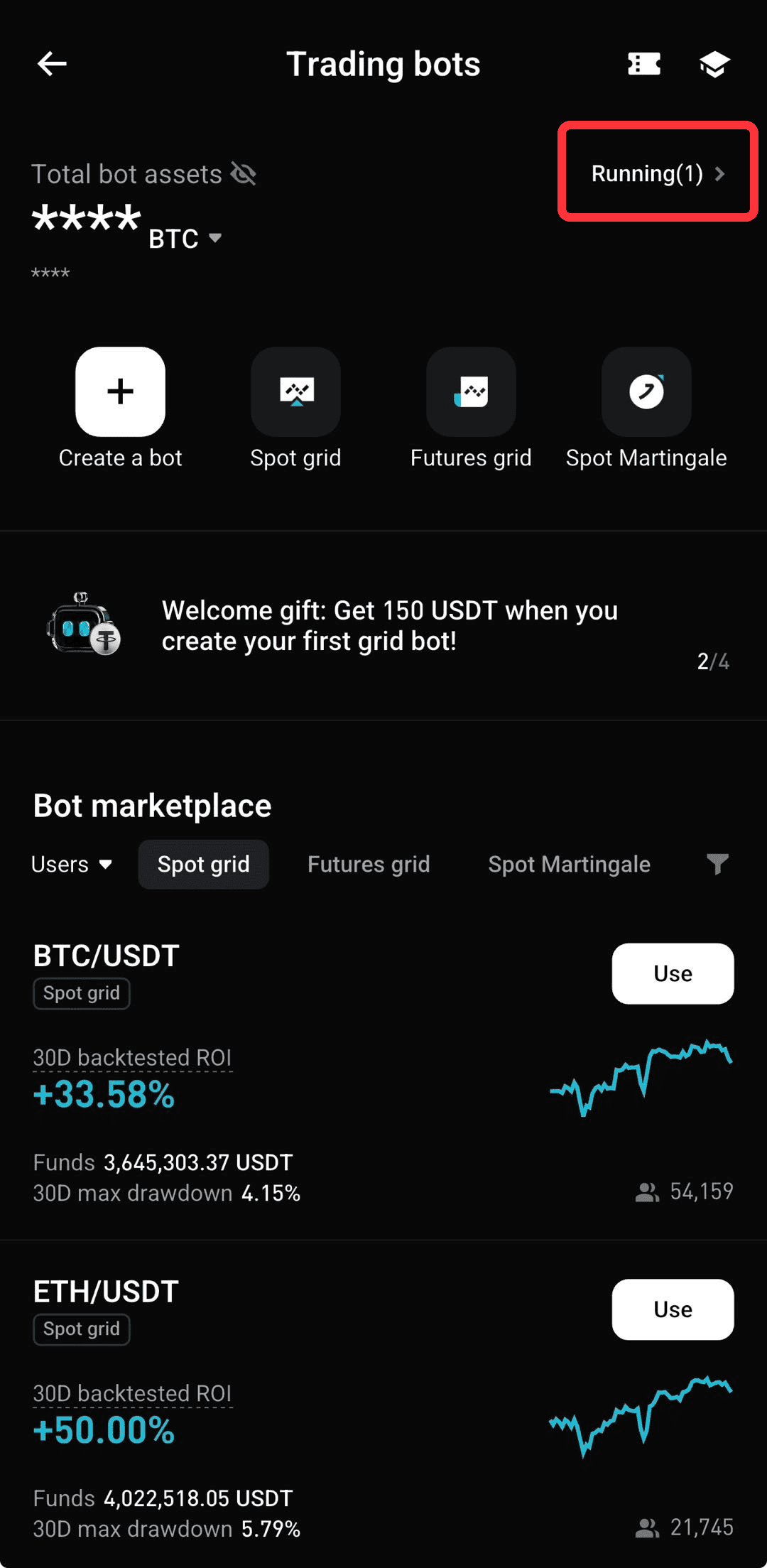
Task: Expand the Users filter dropdown
Action: [x=71, y=864]
